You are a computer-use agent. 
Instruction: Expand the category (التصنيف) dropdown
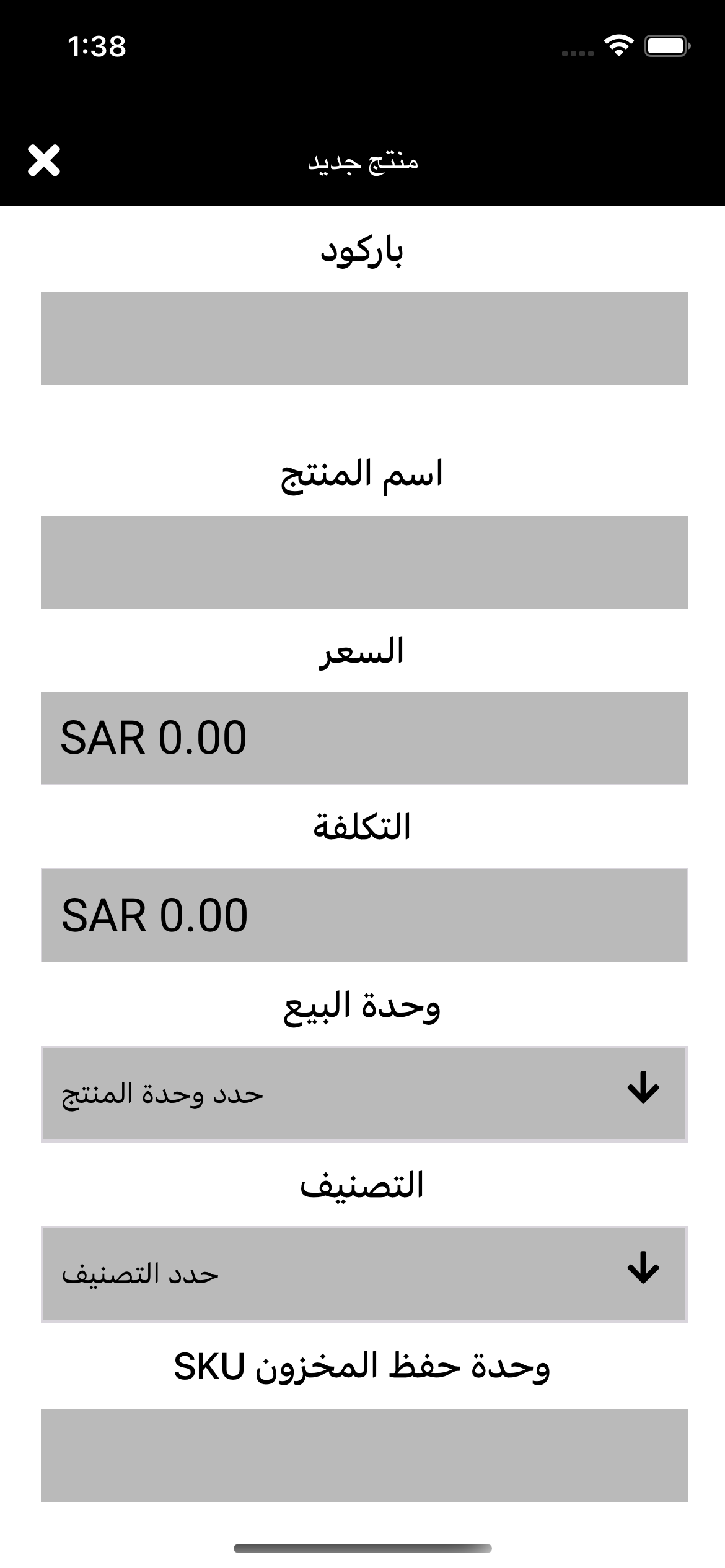coord(364,1274)
